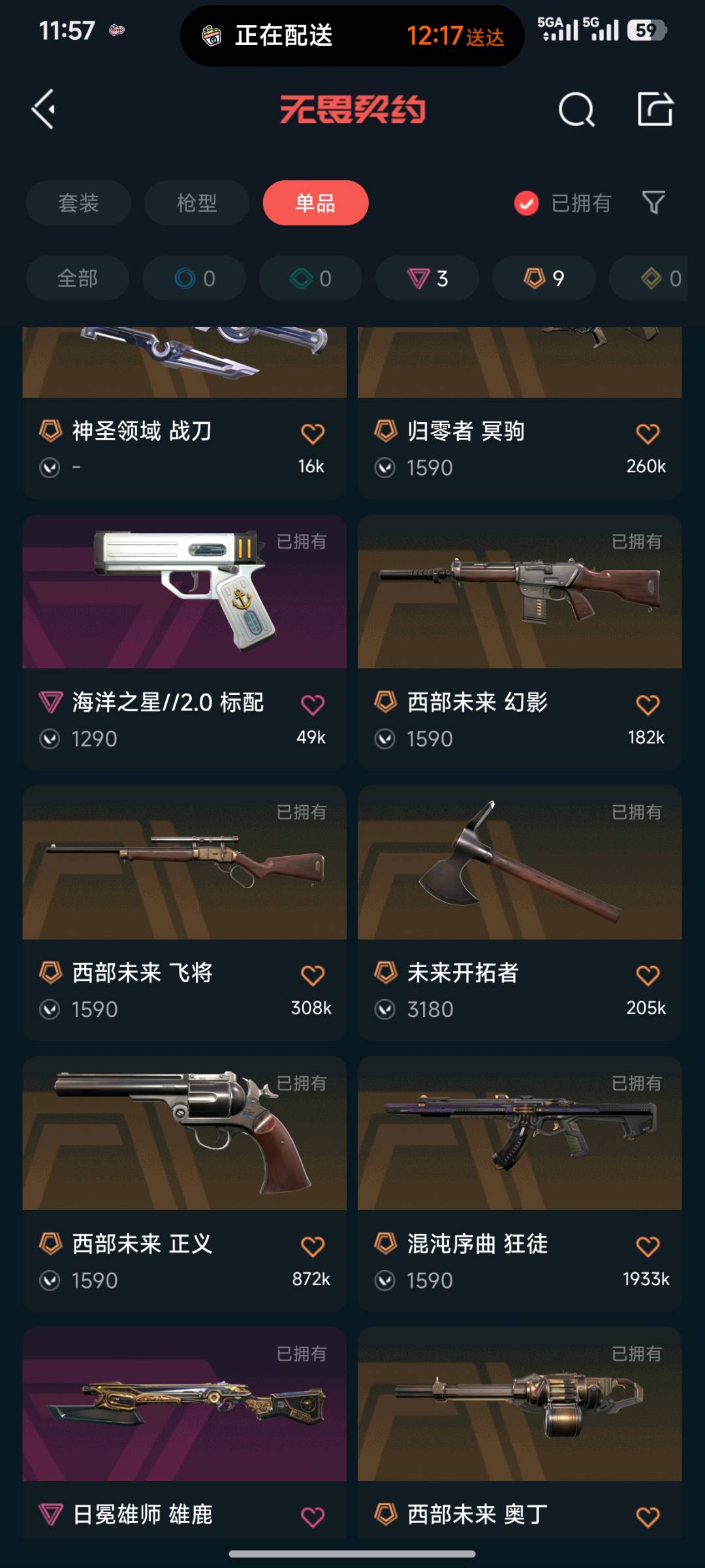The height and width of the screenshot is (1568, 705).
Task: Tap the heart on 神圣领域 战刀
Action: pos(313,434)
